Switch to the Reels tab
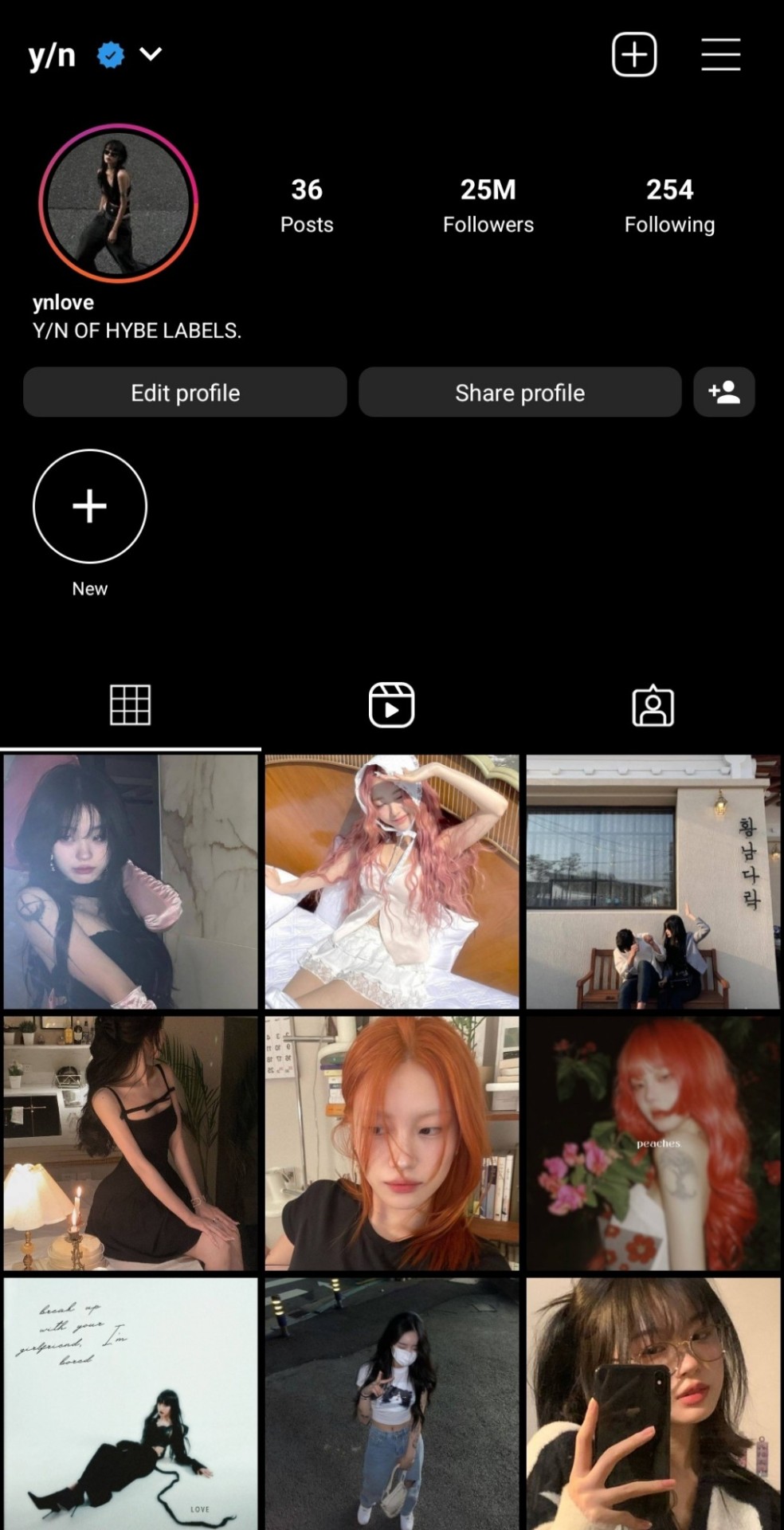The image size is (784, 1530). (x=391, y=705)
